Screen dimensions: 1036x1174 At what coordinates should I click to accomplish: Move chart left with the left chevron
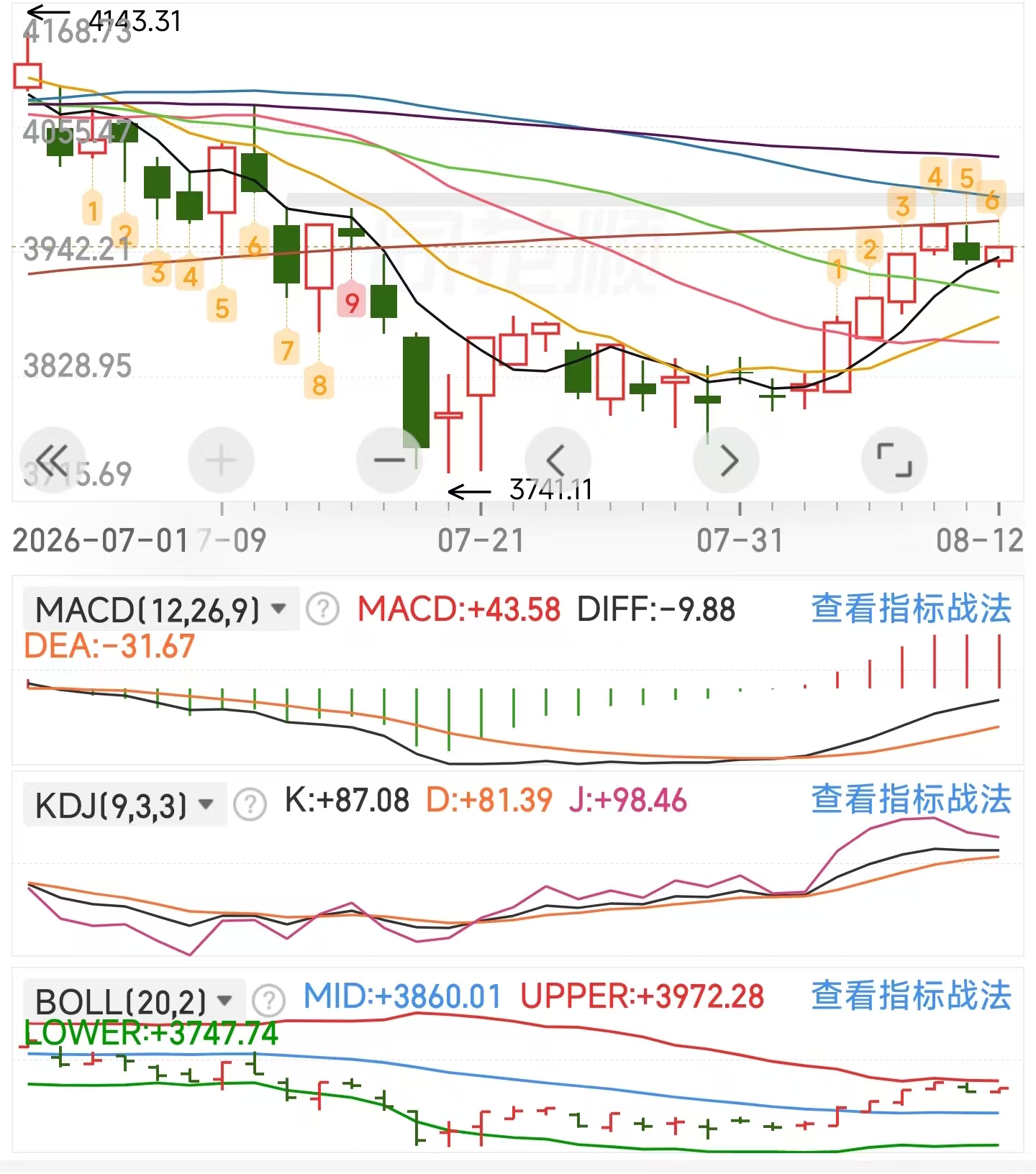[558, 460]
